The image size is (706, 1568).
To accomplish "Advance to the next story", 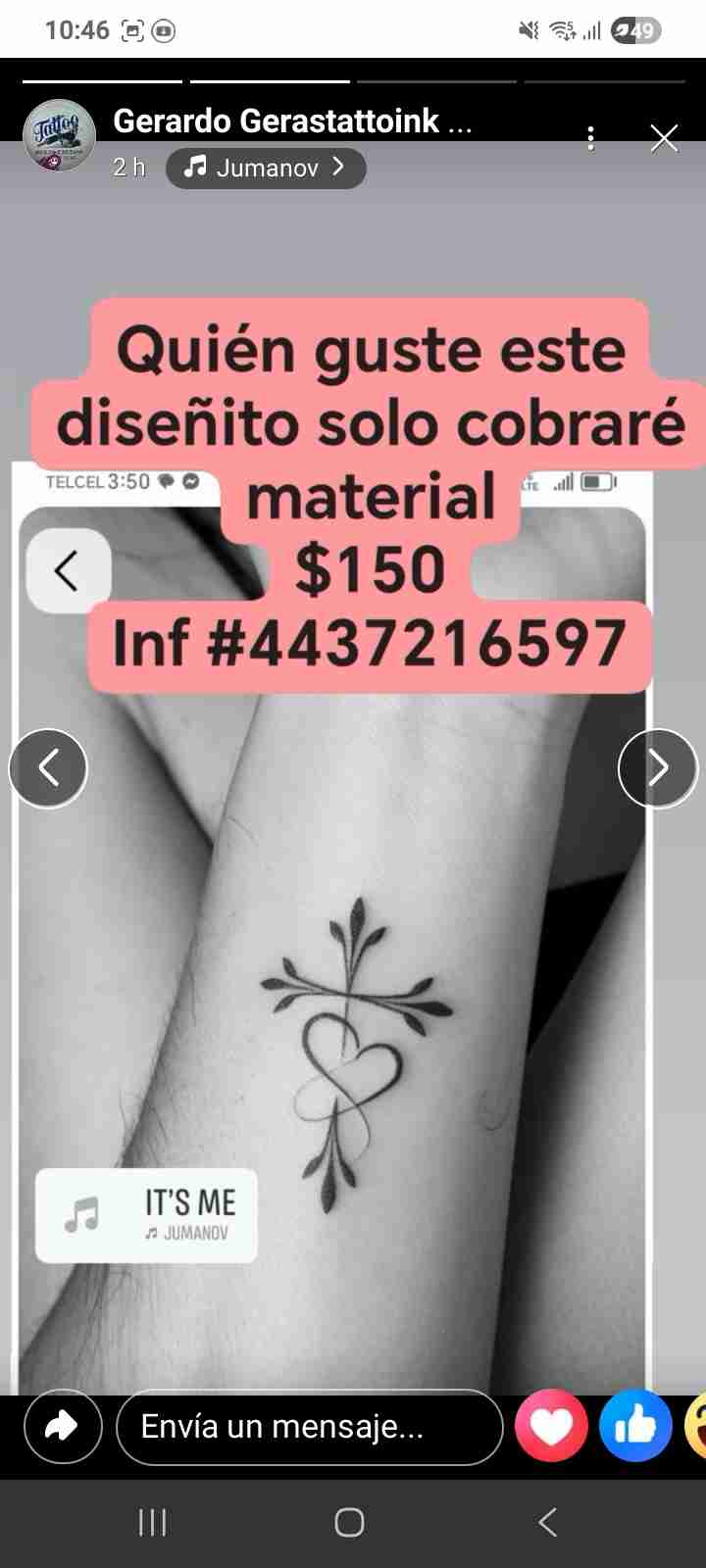I will 657,768.
